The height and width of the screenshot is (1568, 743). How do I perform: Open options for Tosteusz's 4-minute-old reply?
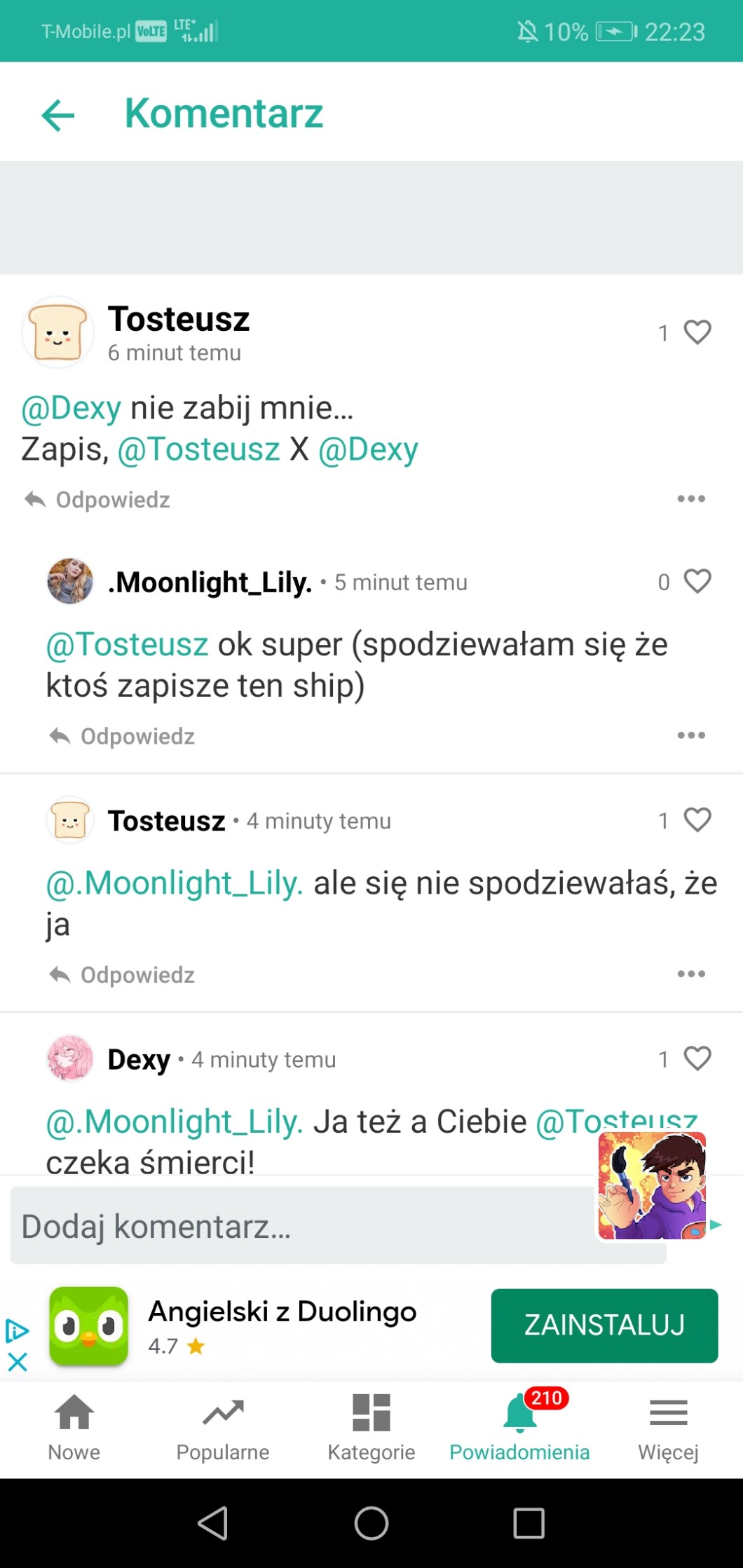point(690,974)
